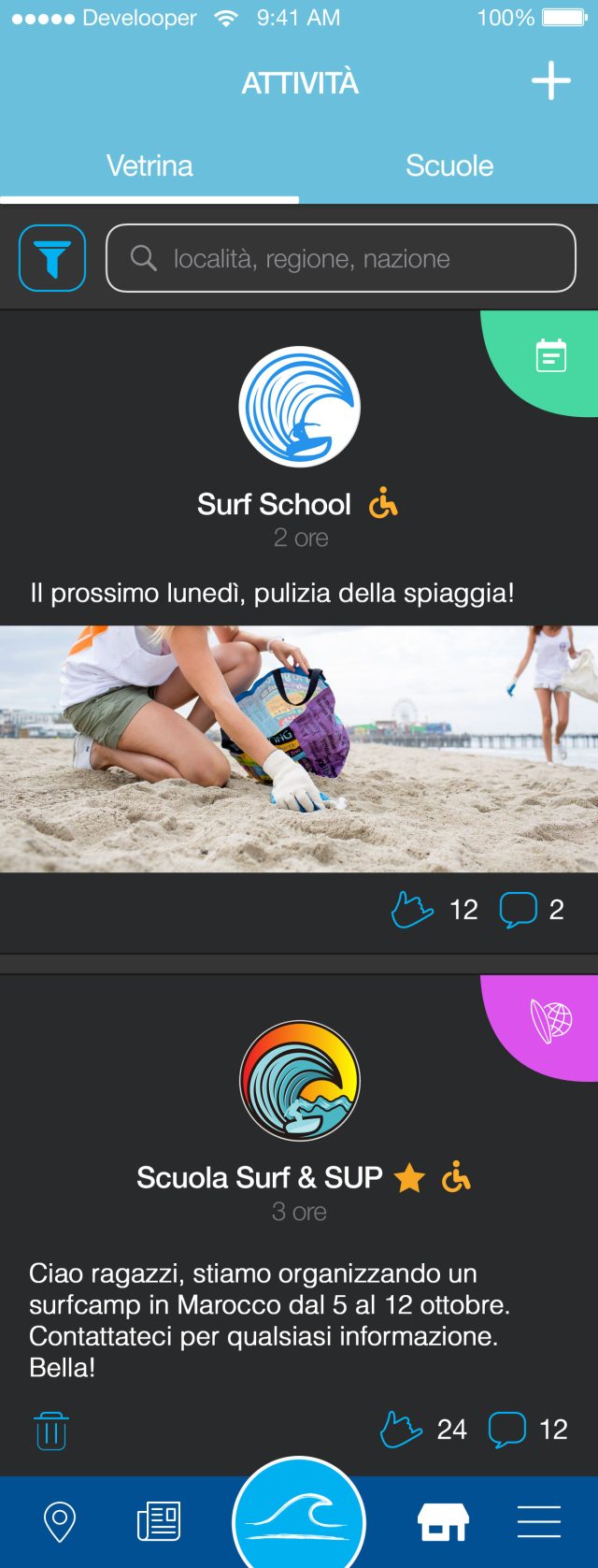Viewport: 598px width, 1568px height.
Task: Open comments on Scuola Surf & SUP post
Action: click(x=507, y=1429)
